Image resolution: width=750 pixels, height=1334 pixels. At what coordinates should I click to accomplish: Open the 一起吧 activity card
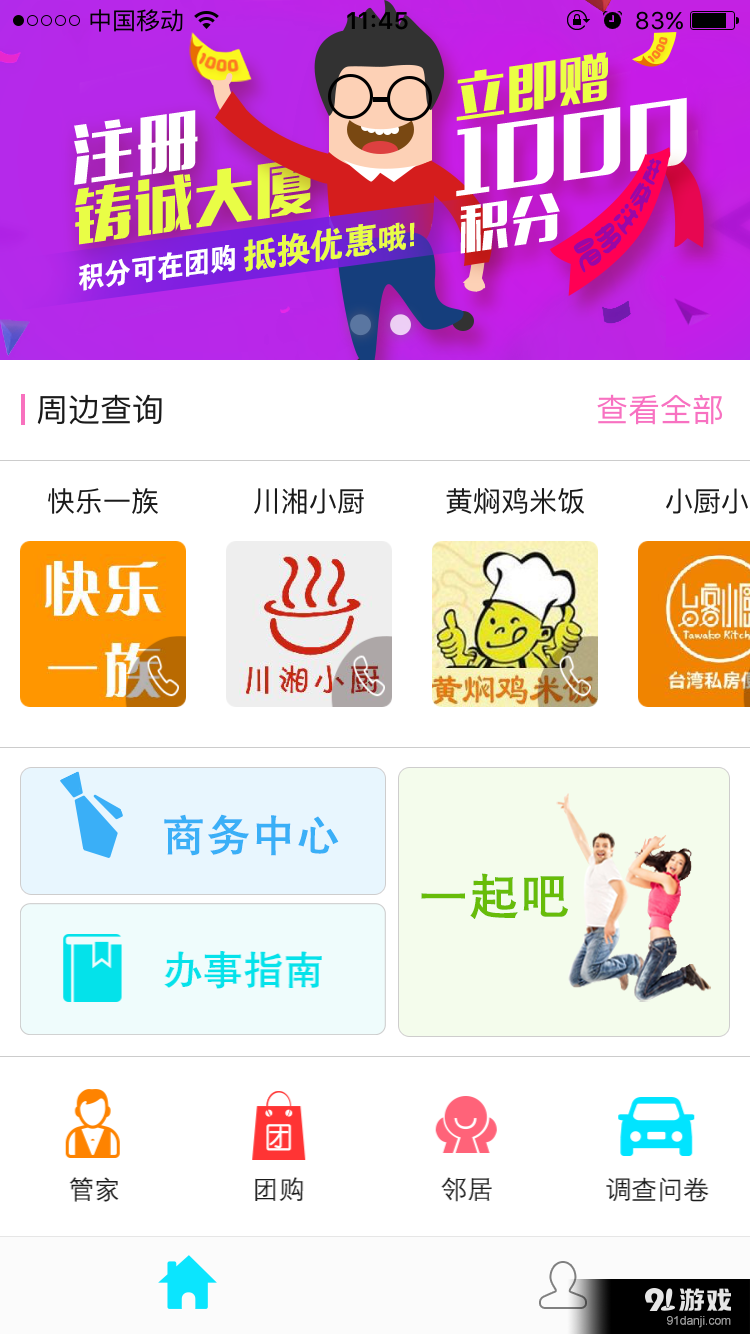click(x=564, y=900)
